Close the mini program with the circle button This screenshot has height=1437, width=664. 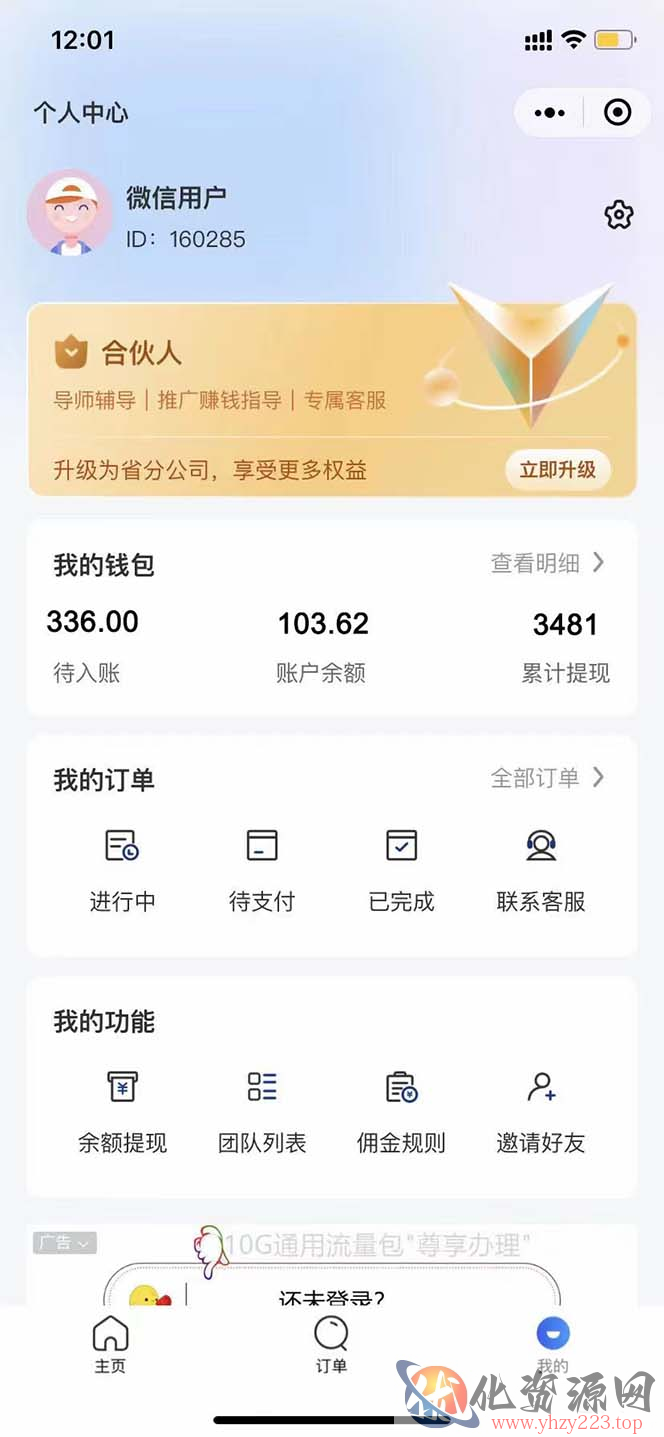(618, 113)
